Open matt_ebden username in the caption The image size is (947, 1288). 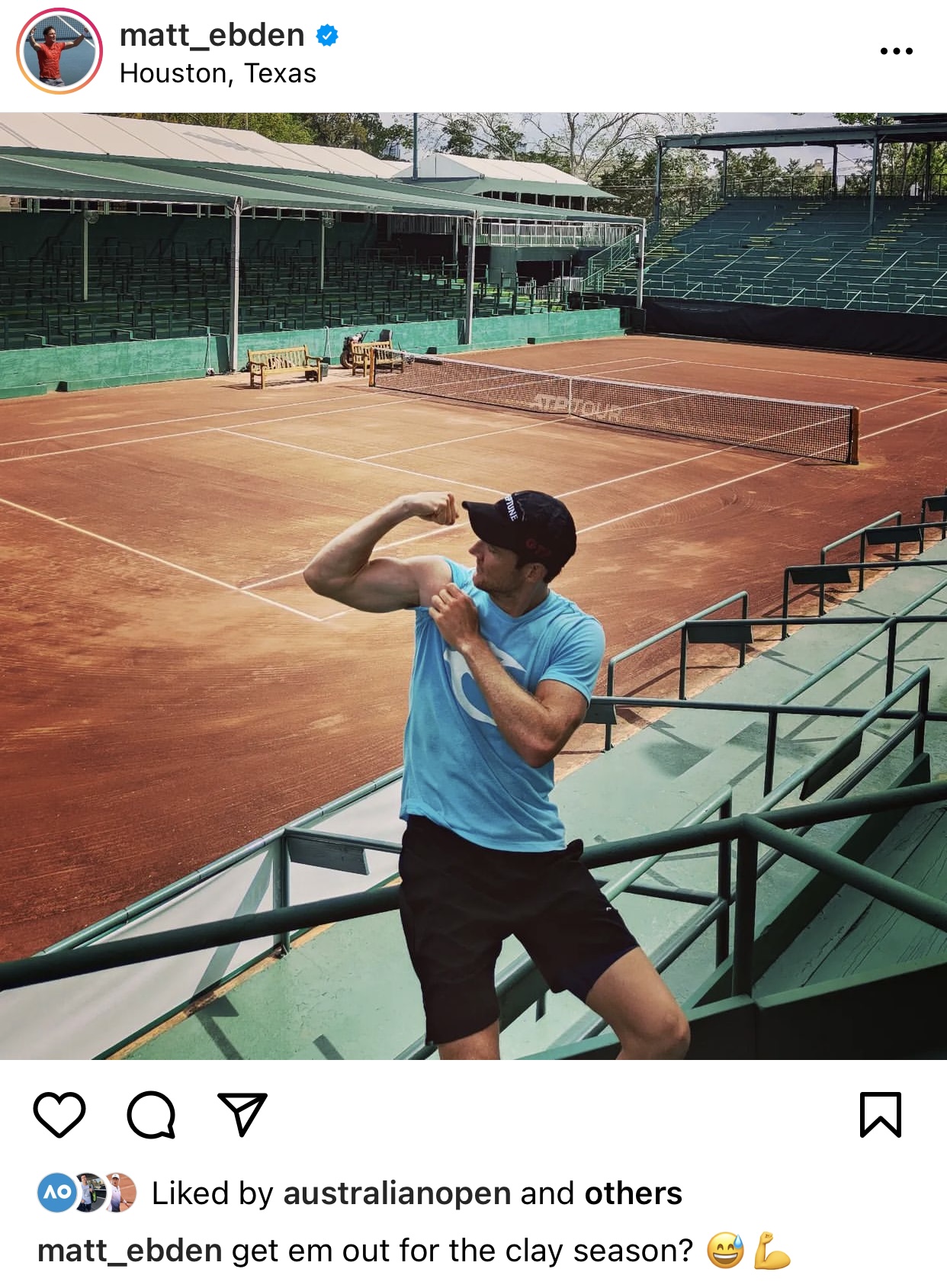[130, 1251]
